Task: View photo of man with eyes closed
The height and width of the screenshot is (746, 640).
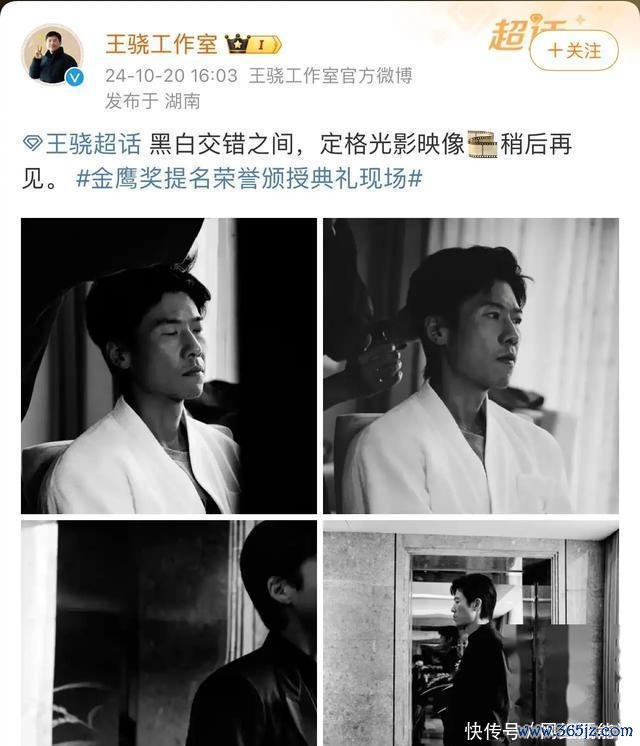Action: click(169, 365)
